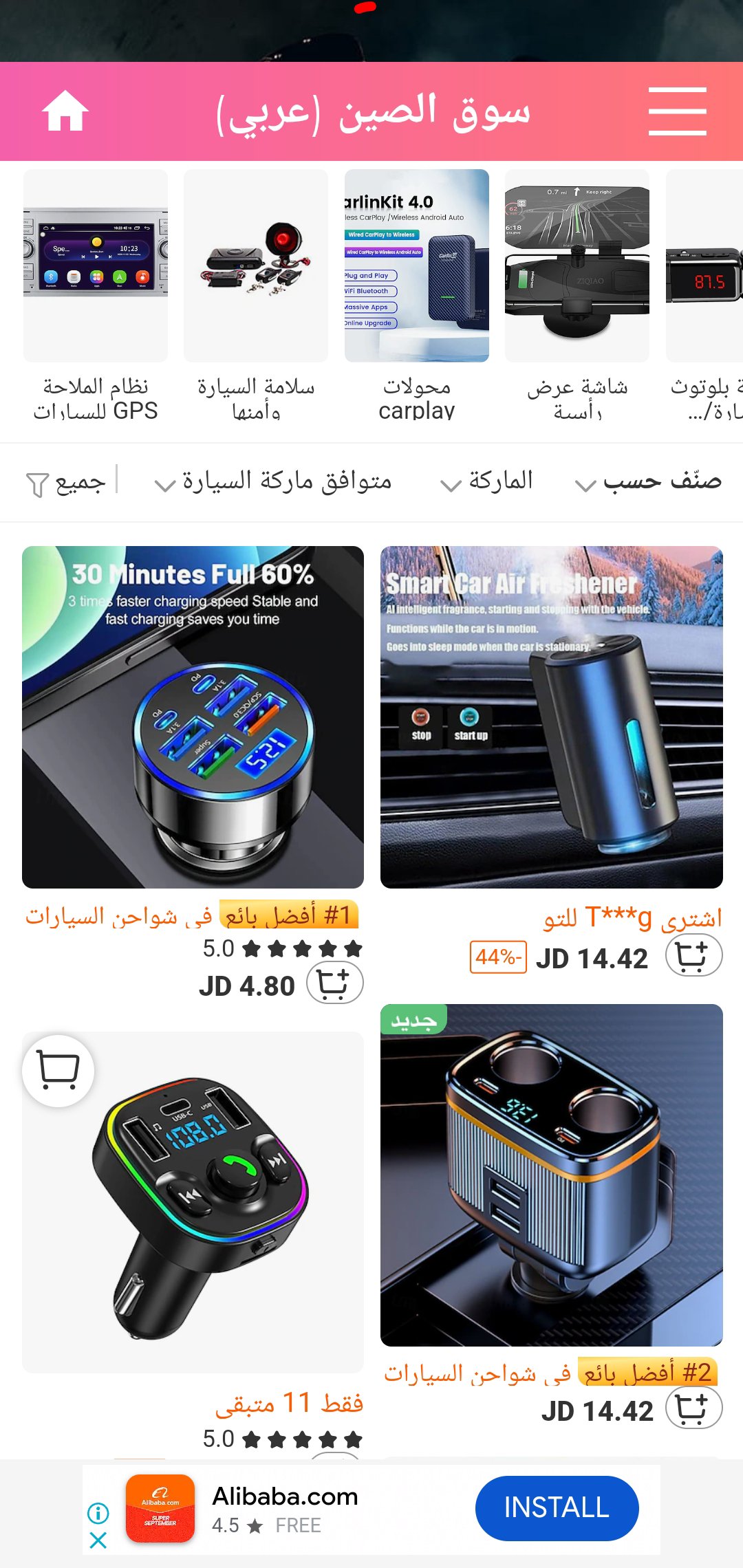Image resolution: width=743 pixels, height=1568 pixels.
Task: Close the Alibaba ad banner
Action: click(x=98, y=1540)
